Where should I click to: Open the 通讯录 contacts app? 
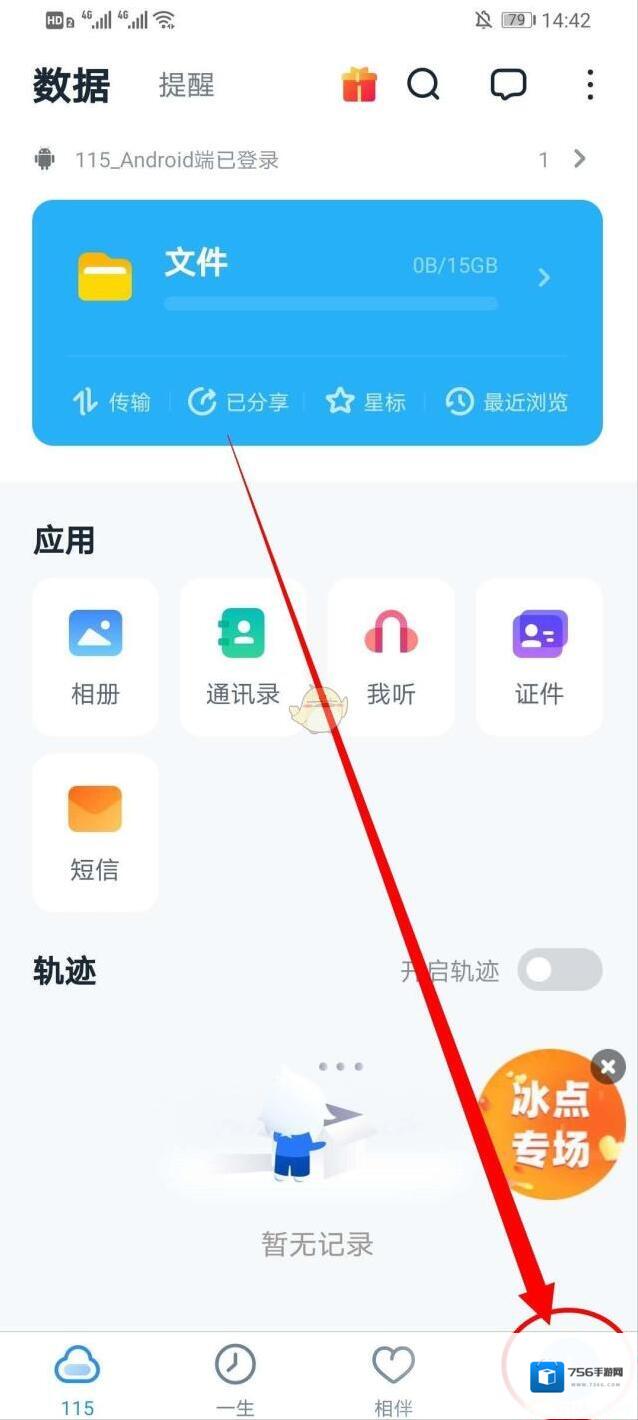(242, 656)
